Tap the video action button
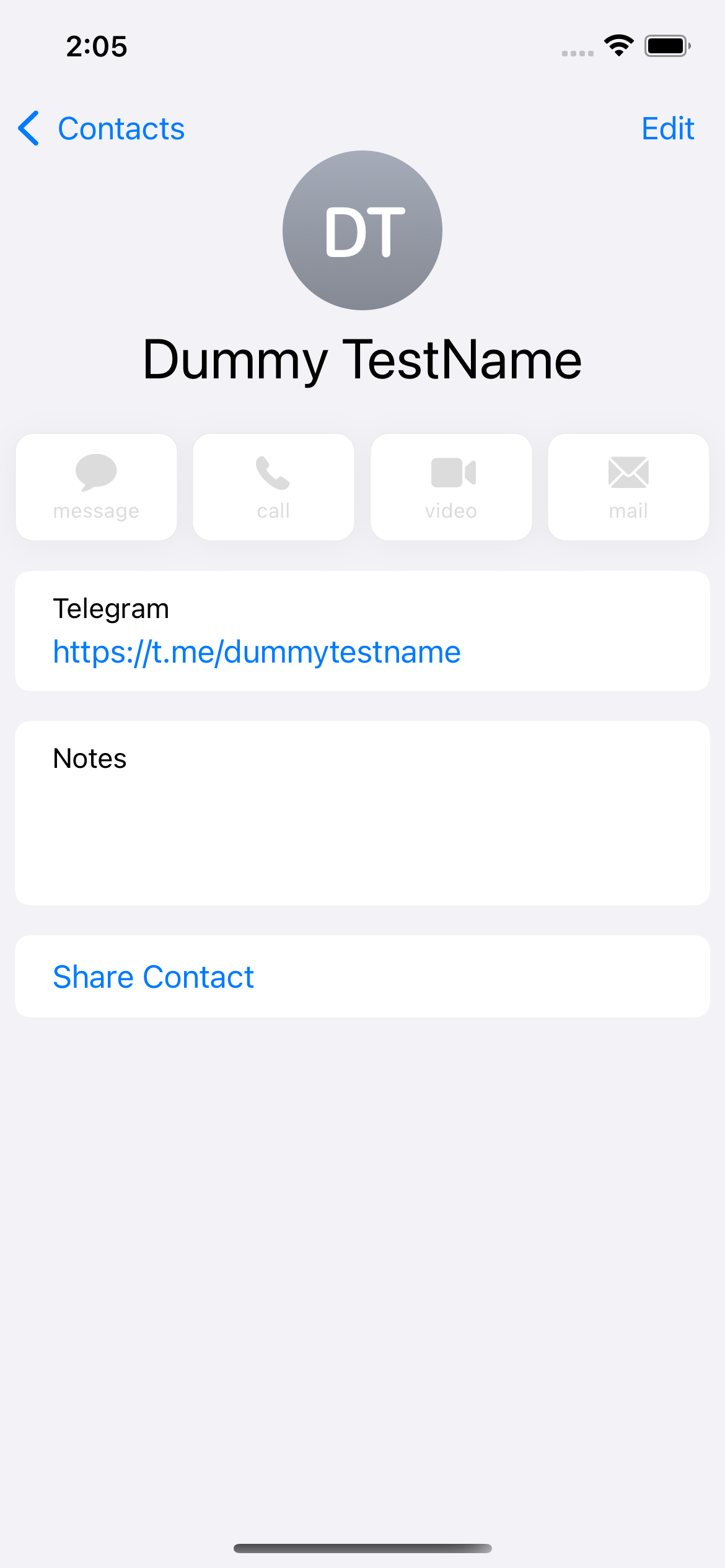725x1568 pixels. pyautogui.click(x=451, y=487)
